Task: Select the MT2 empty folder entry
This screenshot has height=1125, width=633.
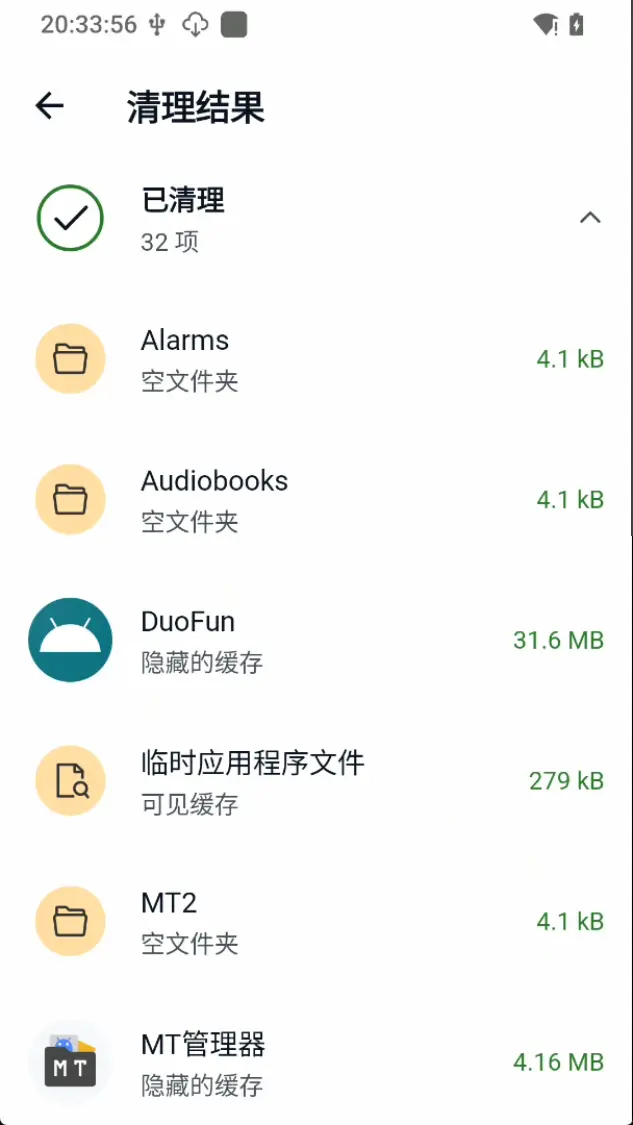Action: click(316, 921)
